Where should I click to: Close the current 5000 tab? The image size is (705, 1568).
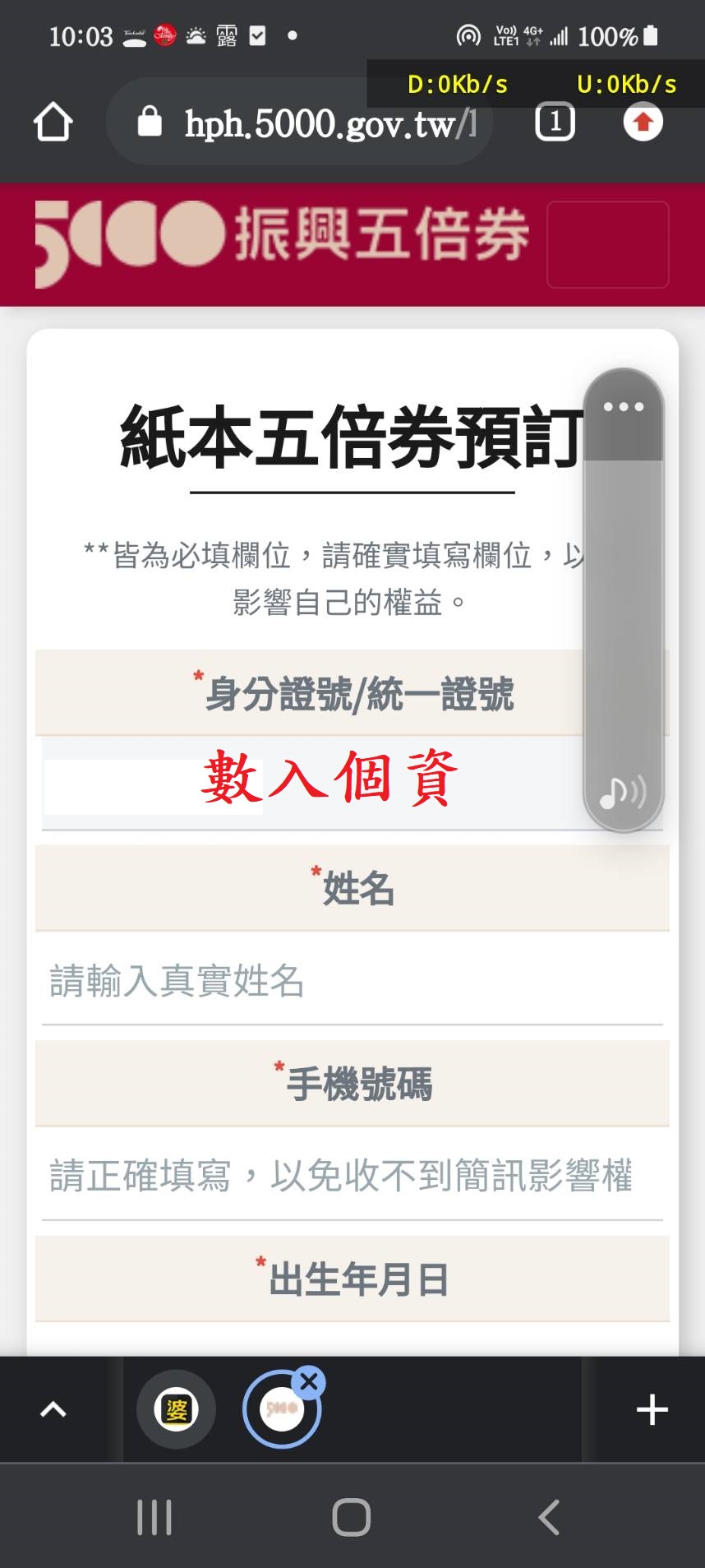309,1382
